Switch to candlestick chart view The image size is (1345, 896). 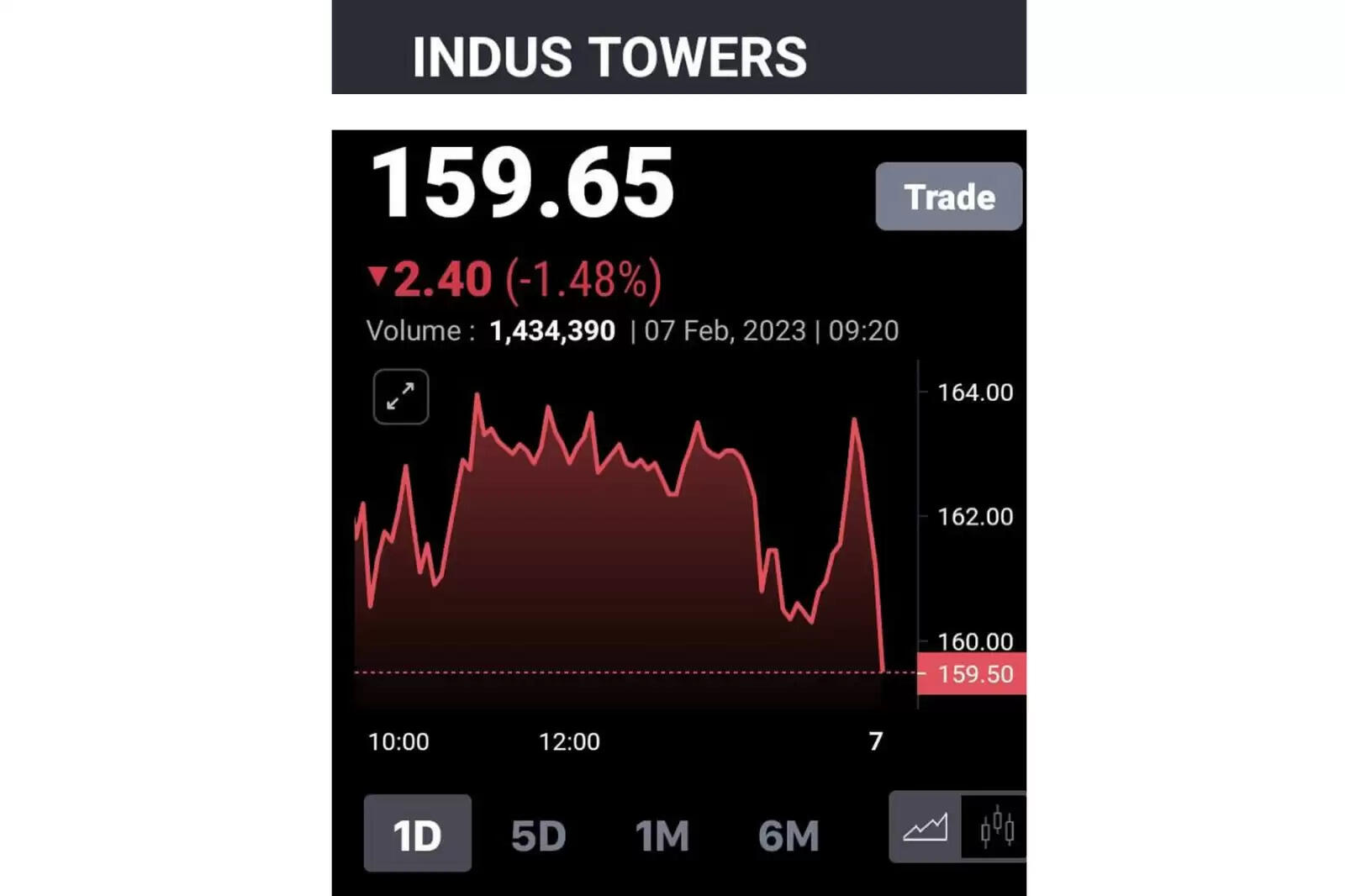pyautogui.click(x=996, y=828)
